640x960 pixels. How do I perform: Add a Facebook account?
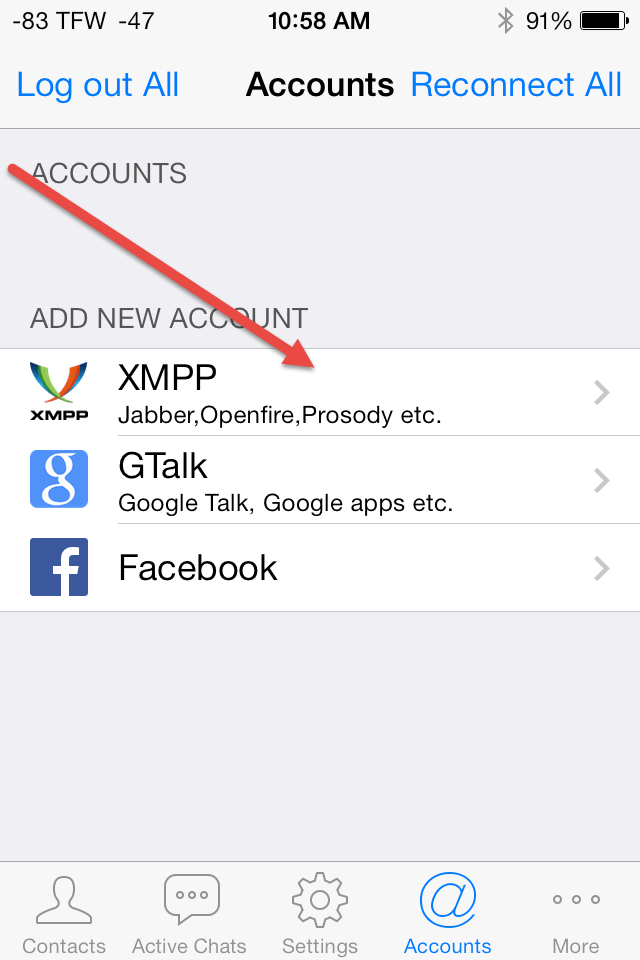tap(320, 567)
